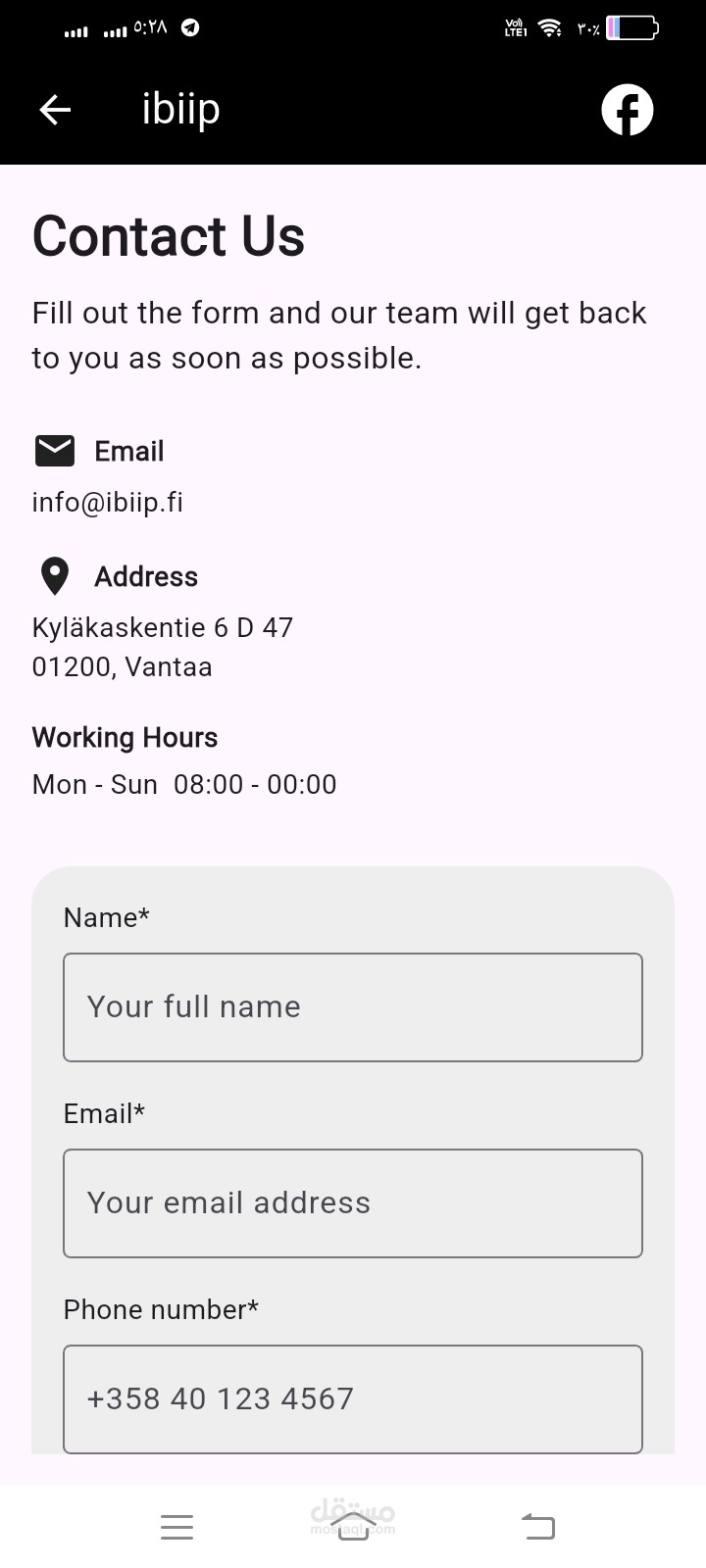Open the ibiip Facebook page icon
The image size is (706, 1568).
627,110
